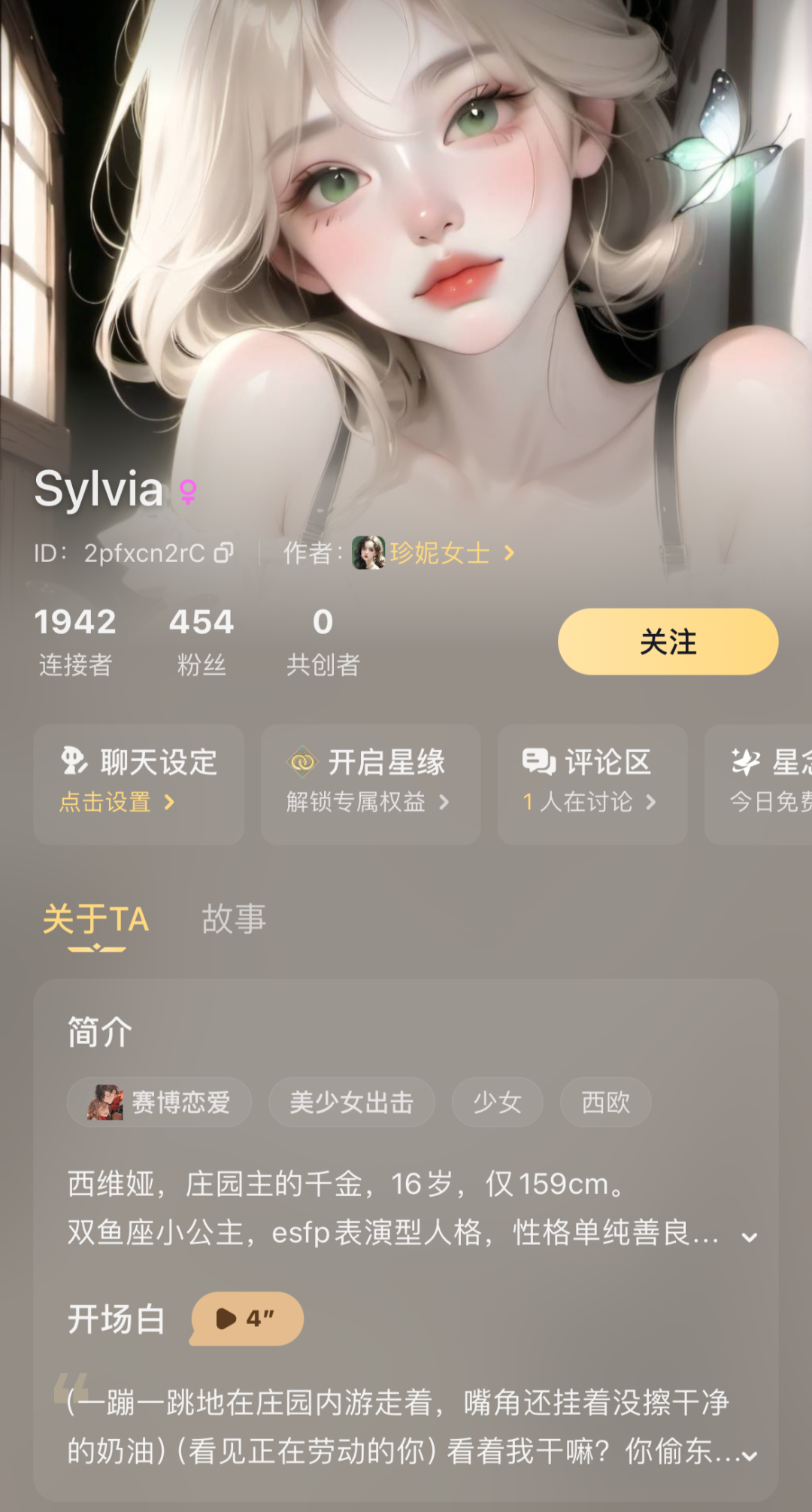Tap the 关注 follow button
This screenshot has width=812, height=1512.
(668, 642)
